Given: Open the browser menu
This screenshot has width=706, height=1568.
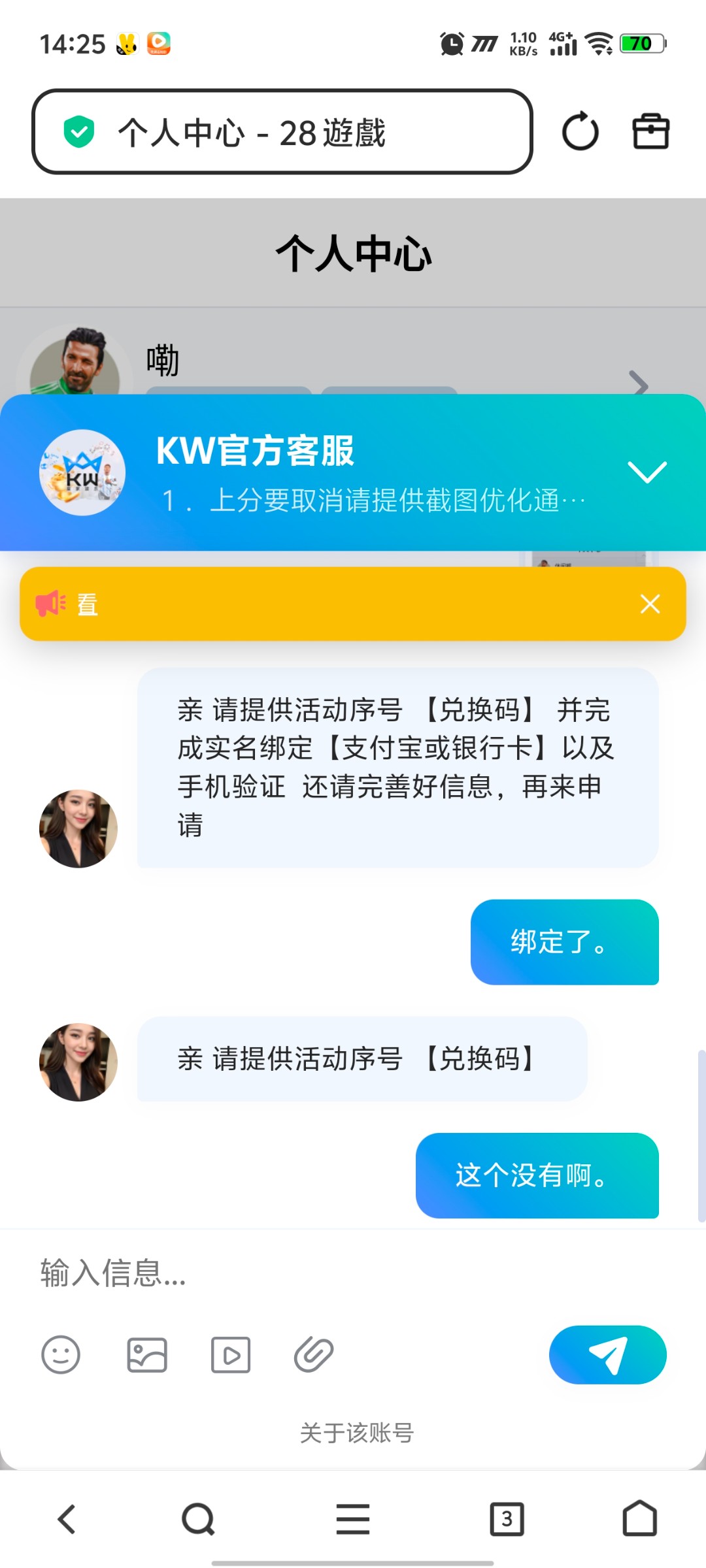Looking at the screenshot, I should click(353, 1519).
